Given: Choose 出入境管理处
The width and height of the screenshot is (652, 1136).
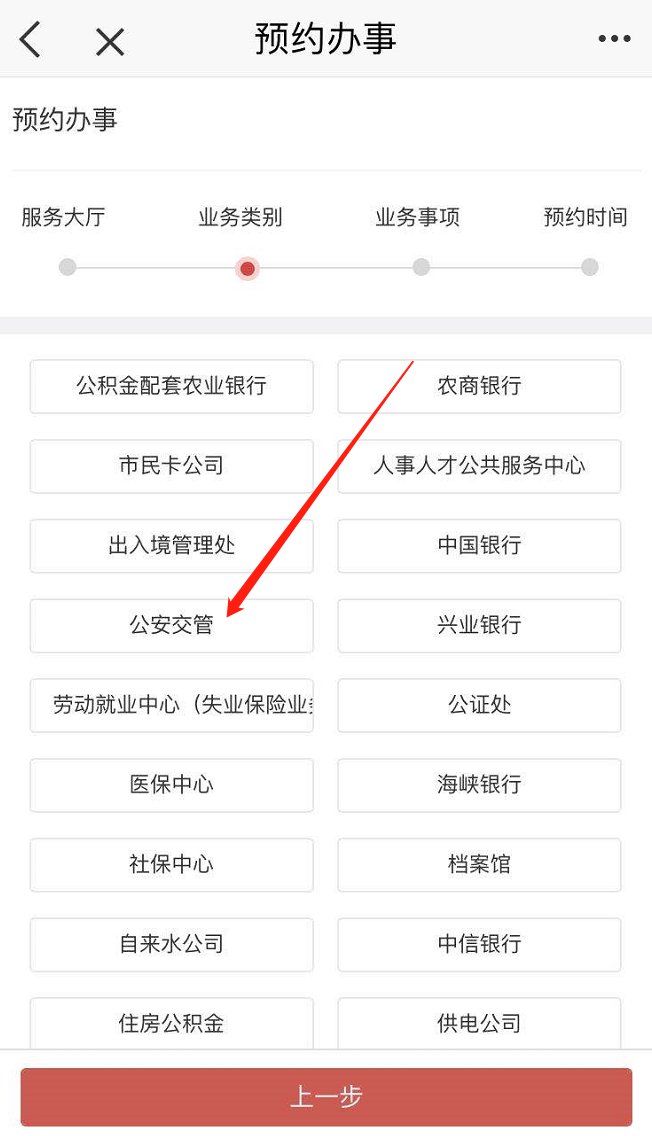Looking at the screenshot, I should [x=171, y=546].
